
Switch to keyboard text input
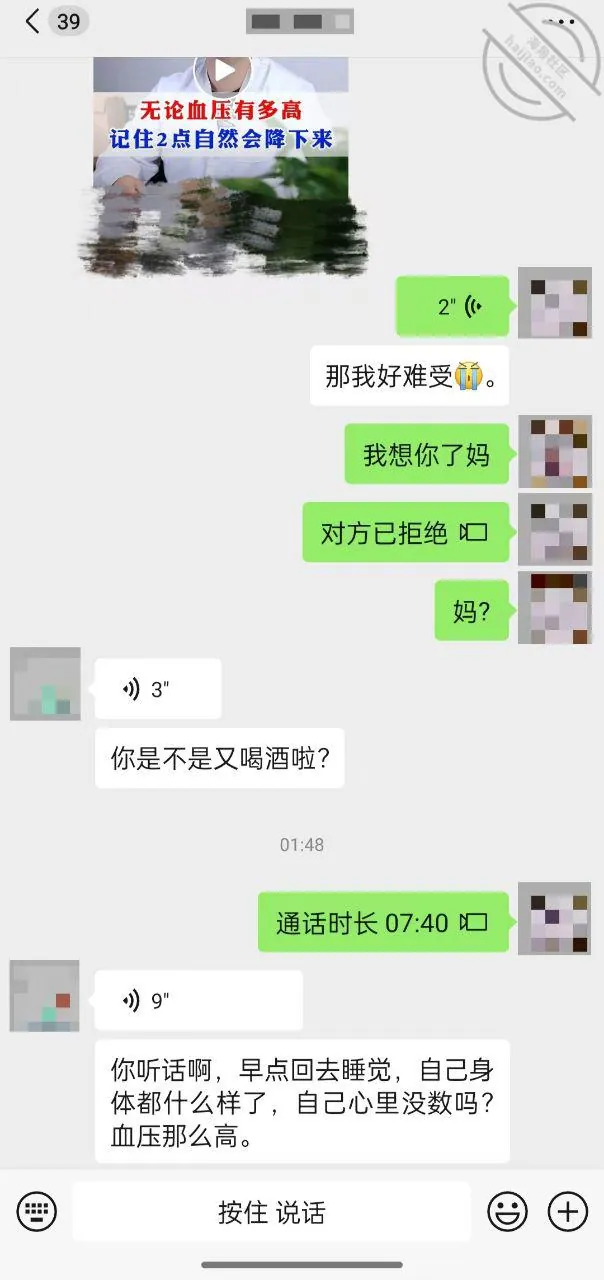click(37, 1212)
